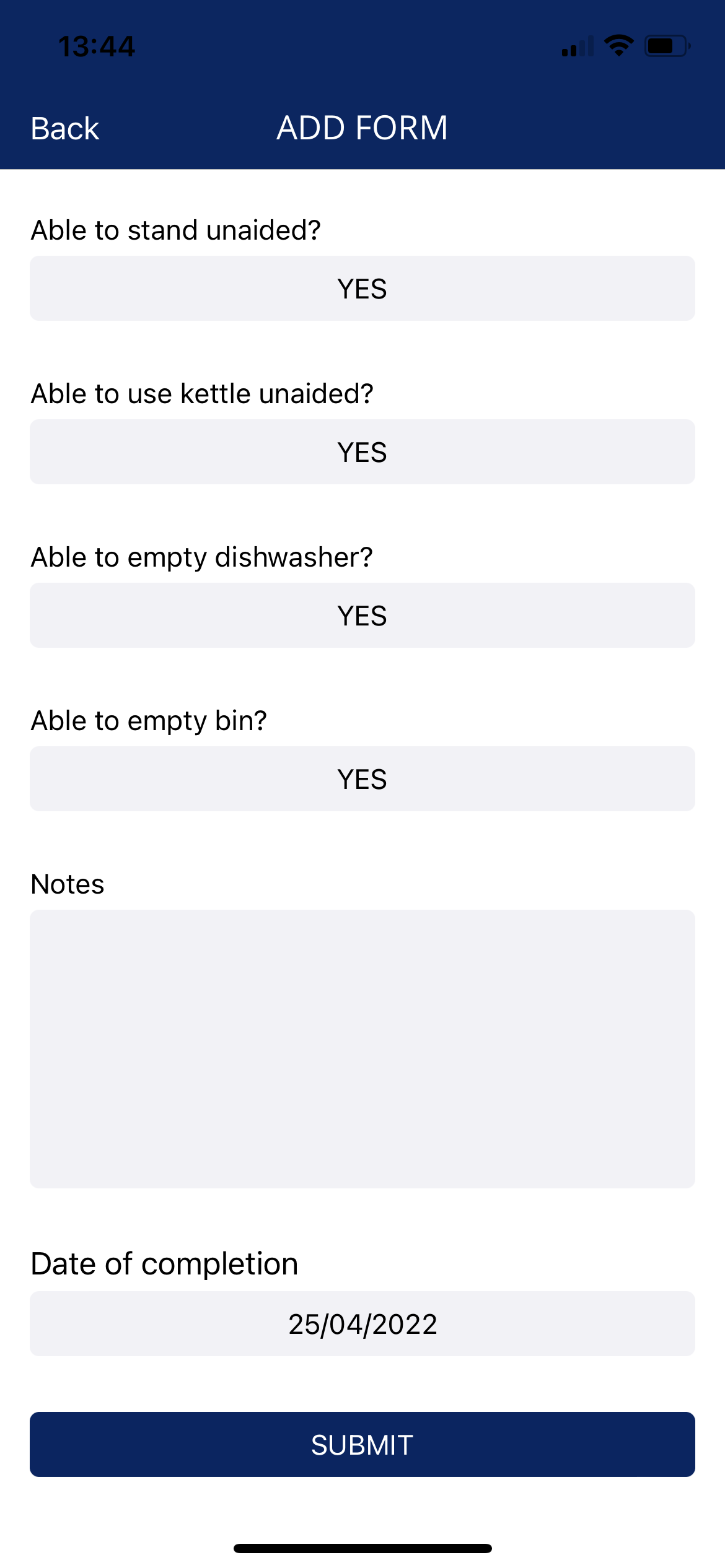Focus the Notes text area

click(x=362, y=1049)
